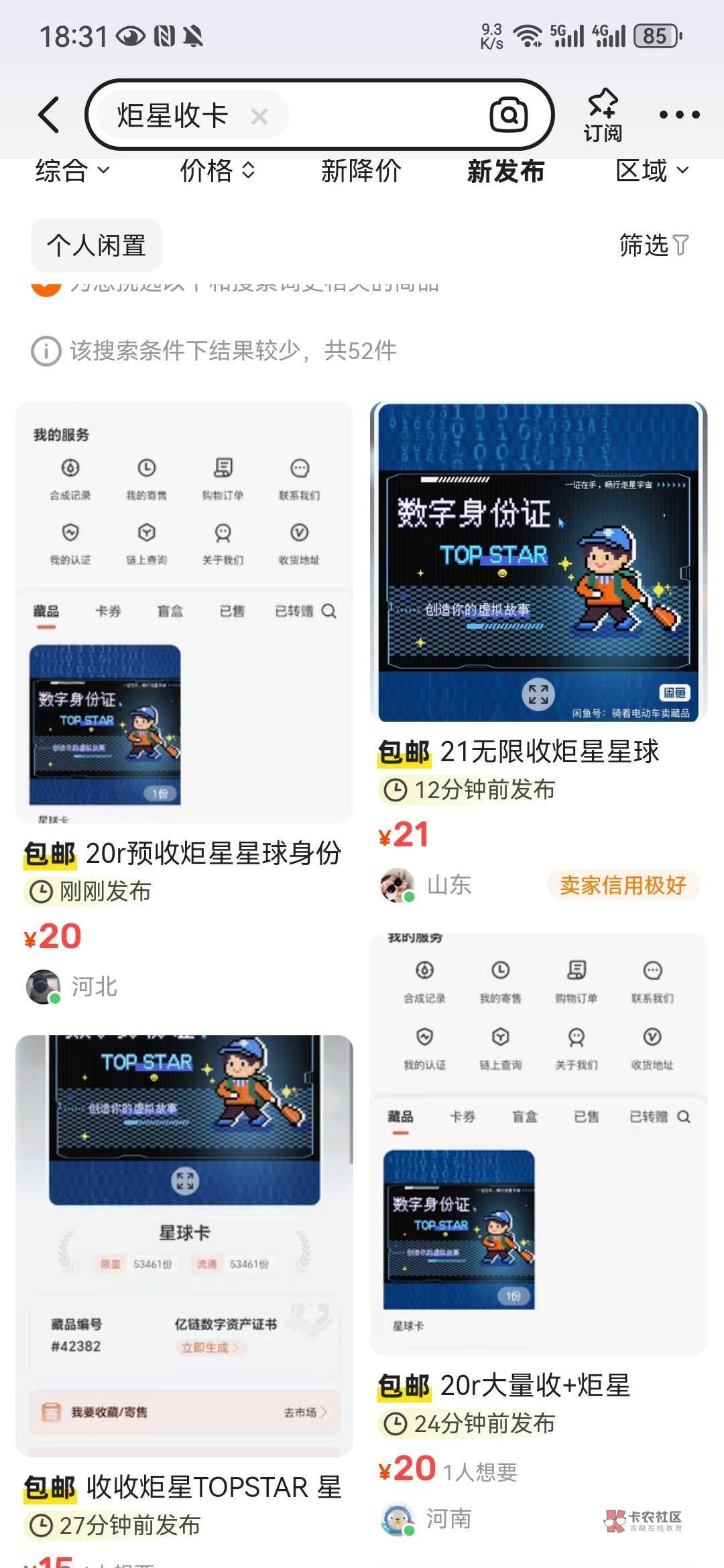This screenshot has width=724, height=1568.
Task: Expand the 区域 dropdown
Action: pyautogui.click(x=652, y=171)
